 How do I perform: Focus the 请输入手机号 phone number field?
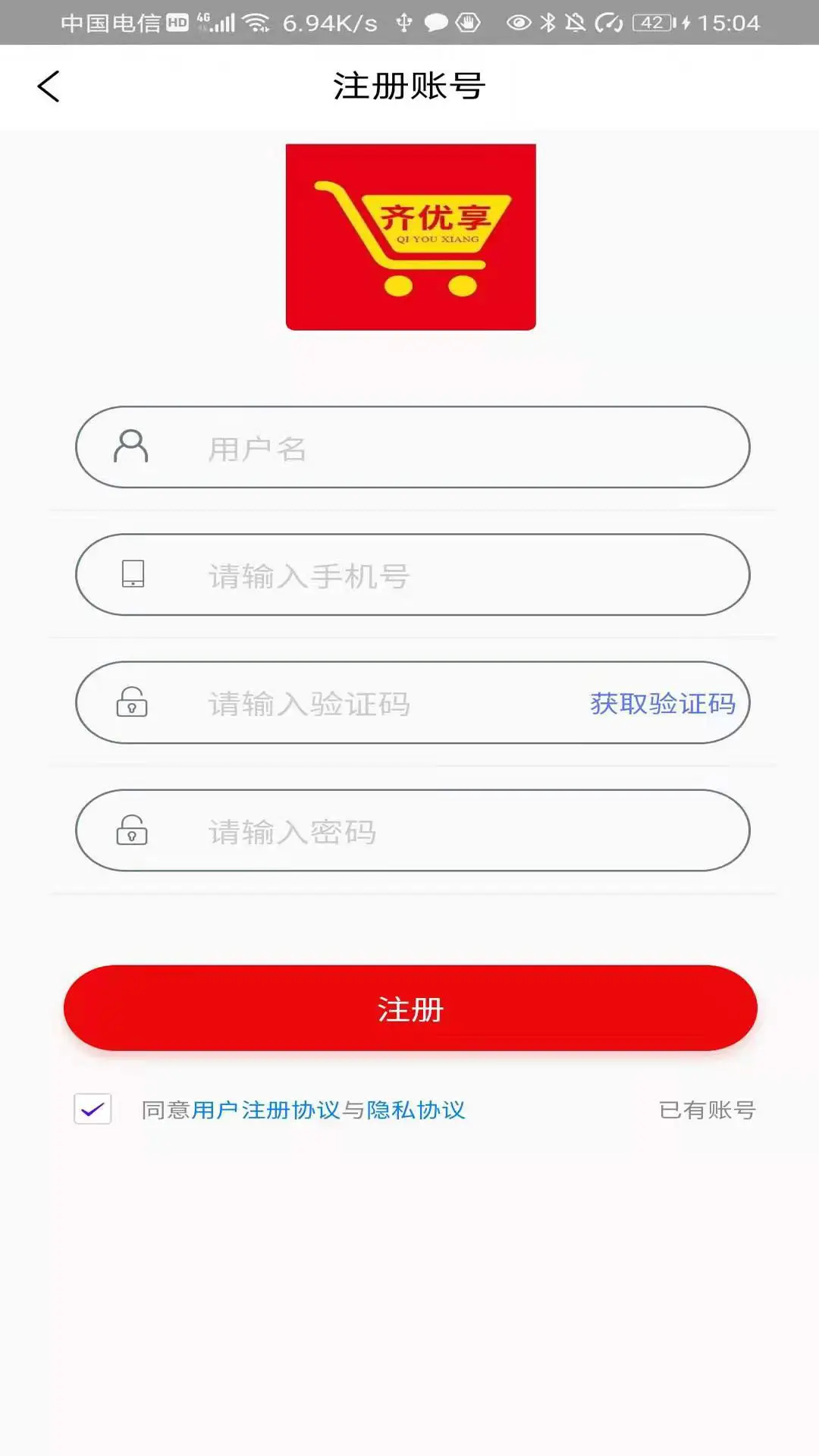tap(413, 575)
